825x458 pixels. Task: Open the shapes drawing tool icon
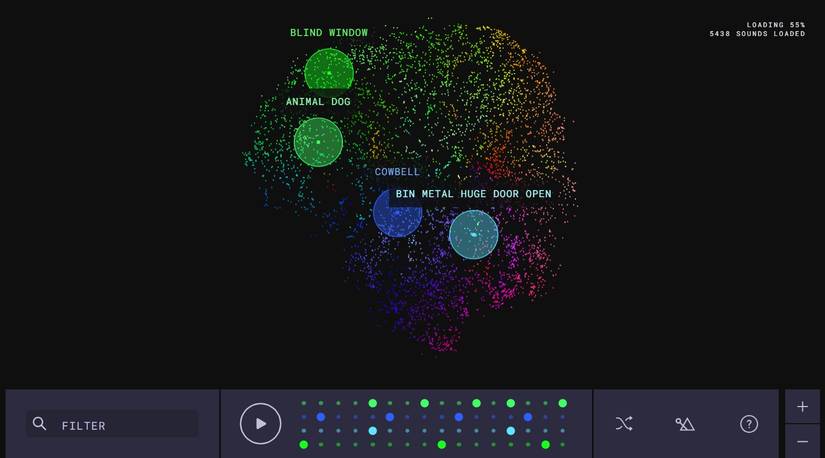click(x=685, y=424)
